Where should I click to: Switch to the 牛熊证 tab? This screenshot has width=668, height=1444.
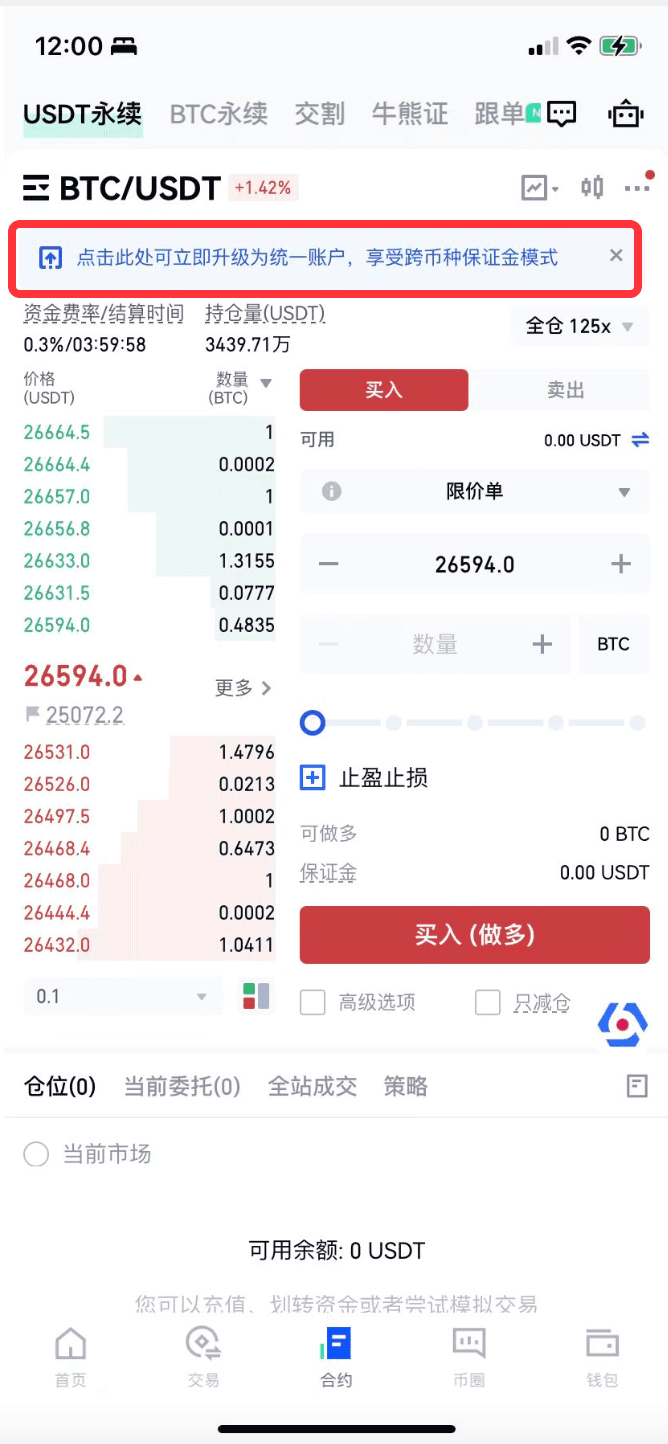(x=409, y=114)
